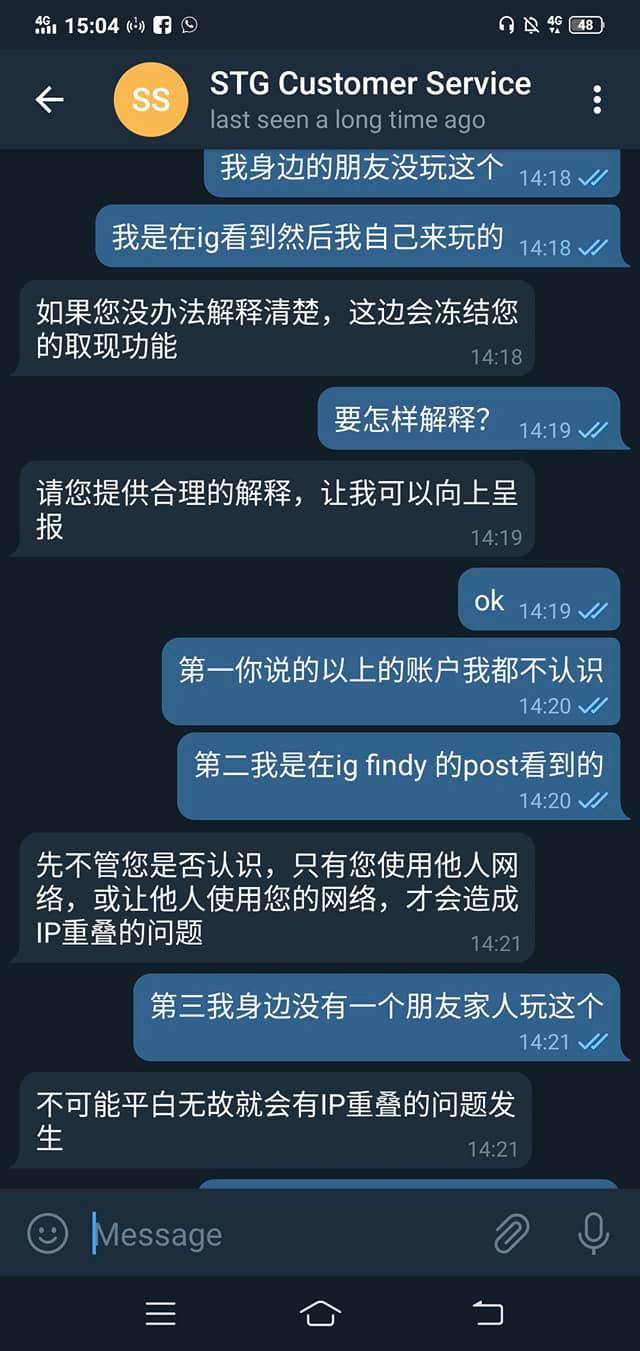The height and width of the screenshot is (1351, 640).
Task: Open system recent apps menu
Action: (161, 1313)
